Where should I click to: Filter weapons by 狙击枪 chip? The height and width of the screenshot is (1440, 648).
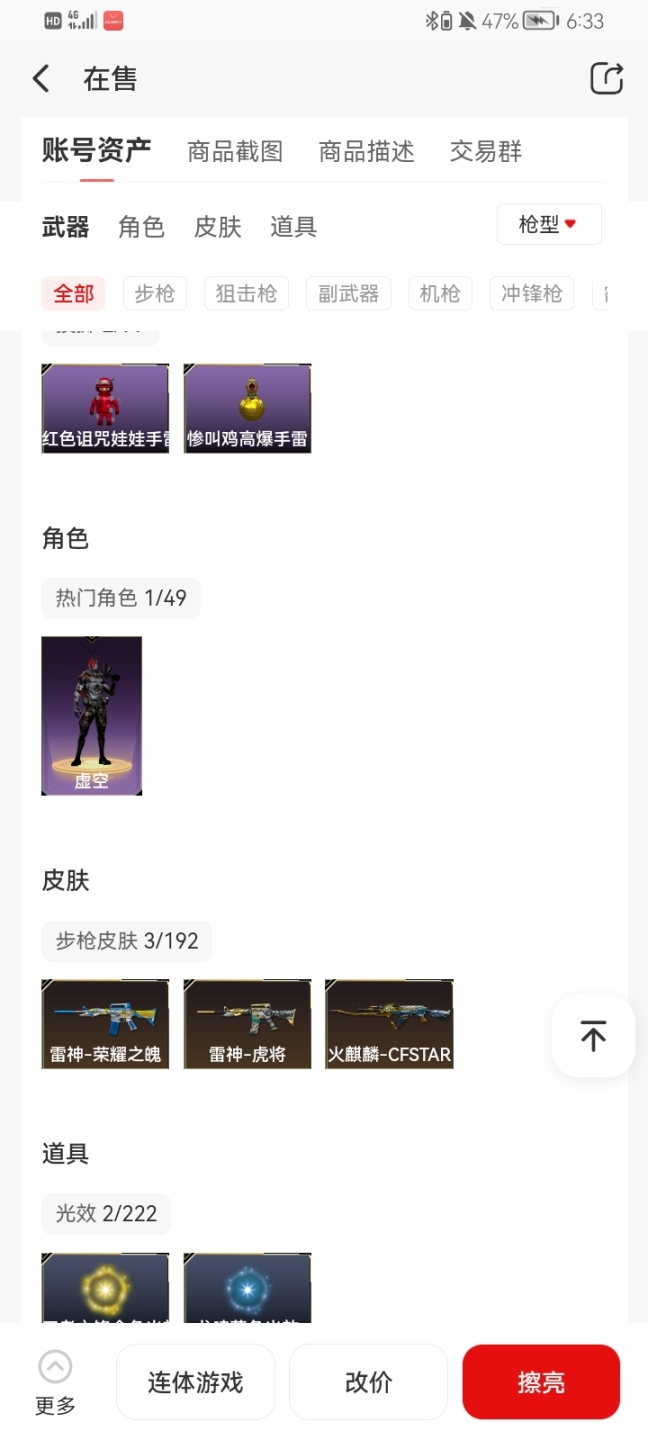tap(246, 294)
